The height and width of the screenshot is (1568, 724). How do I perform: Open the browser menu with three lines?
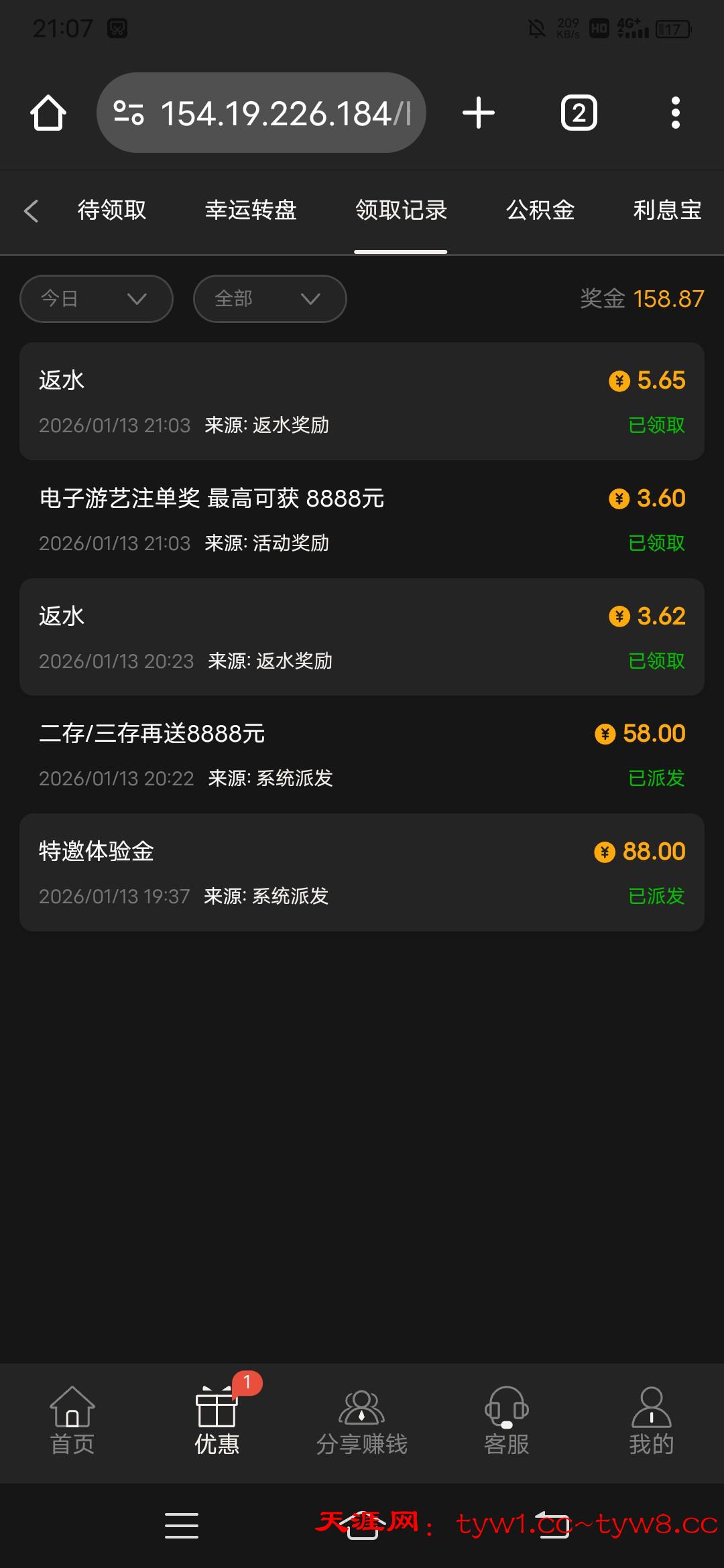182,1525
